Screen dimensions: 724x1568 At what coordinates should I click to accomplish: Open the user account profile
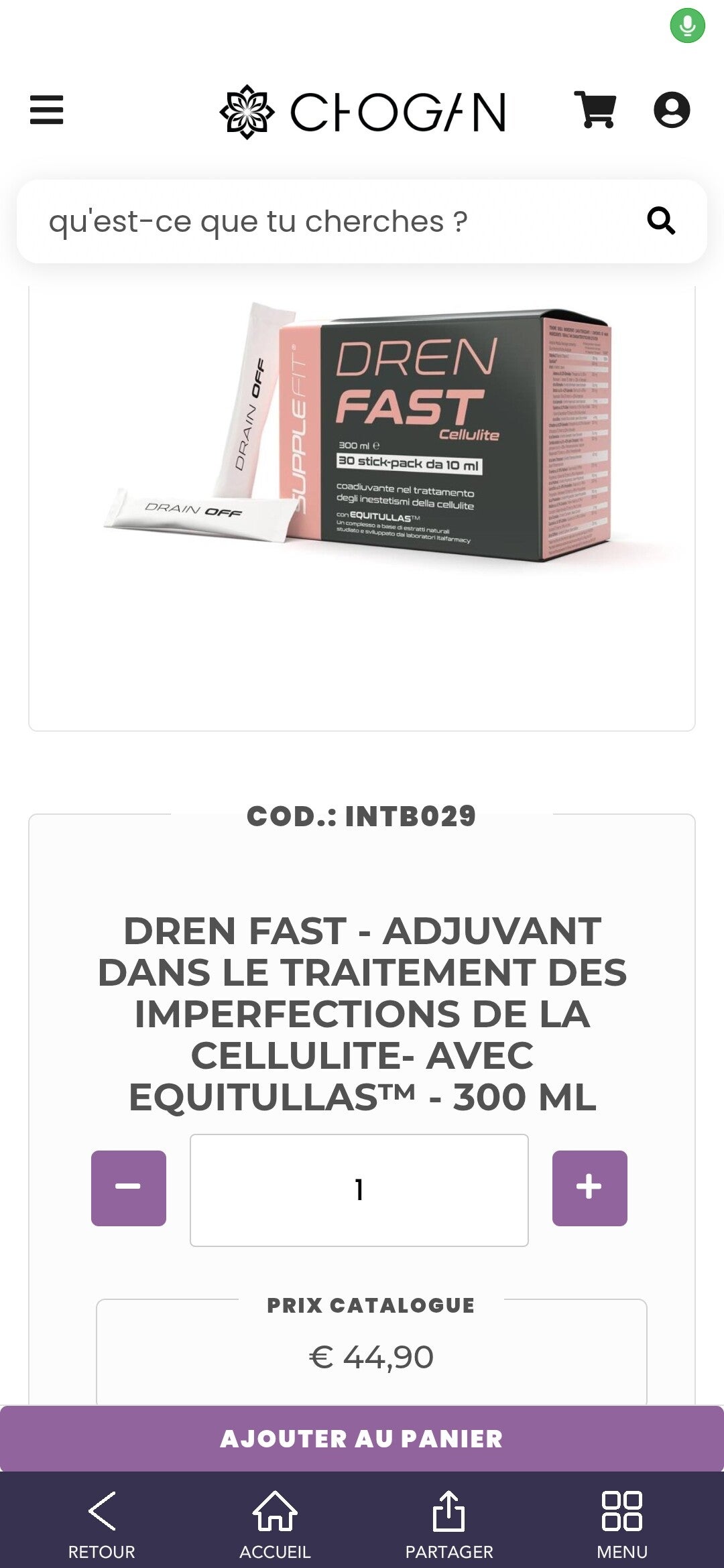tap(672, 110)
